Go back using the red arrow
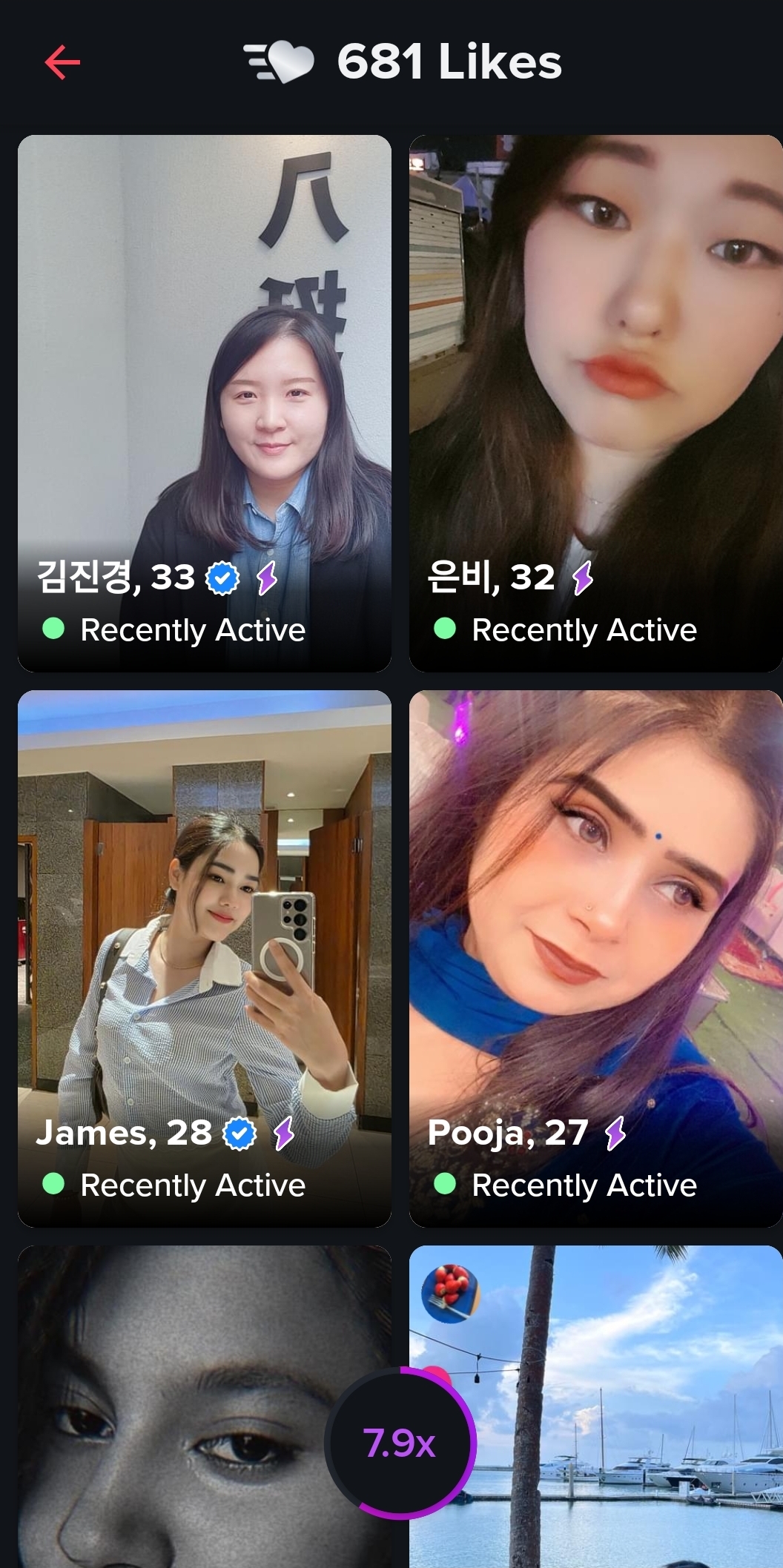 pyautogui.click(x=62, y=62)
